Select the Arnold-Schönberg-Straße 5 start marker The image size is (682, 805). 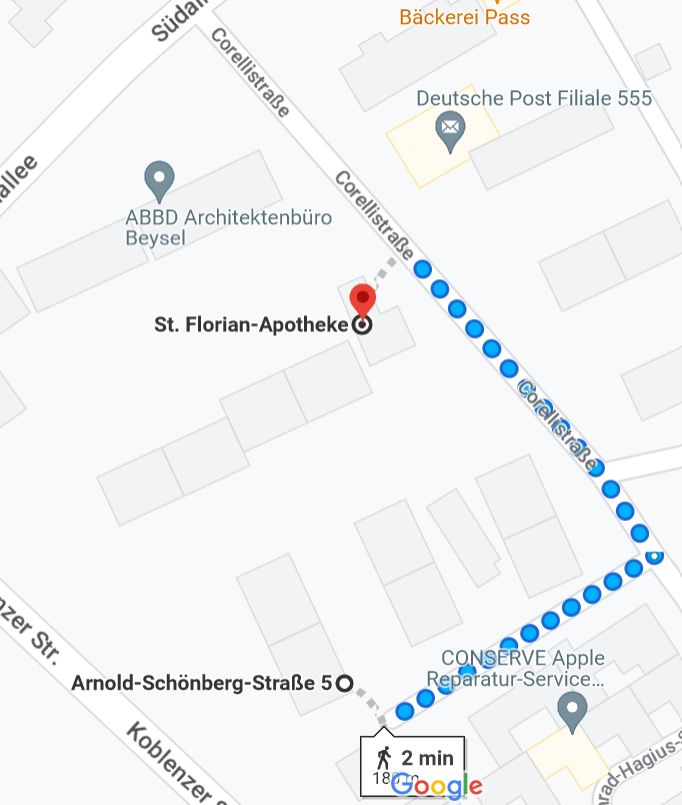[344, 684]
